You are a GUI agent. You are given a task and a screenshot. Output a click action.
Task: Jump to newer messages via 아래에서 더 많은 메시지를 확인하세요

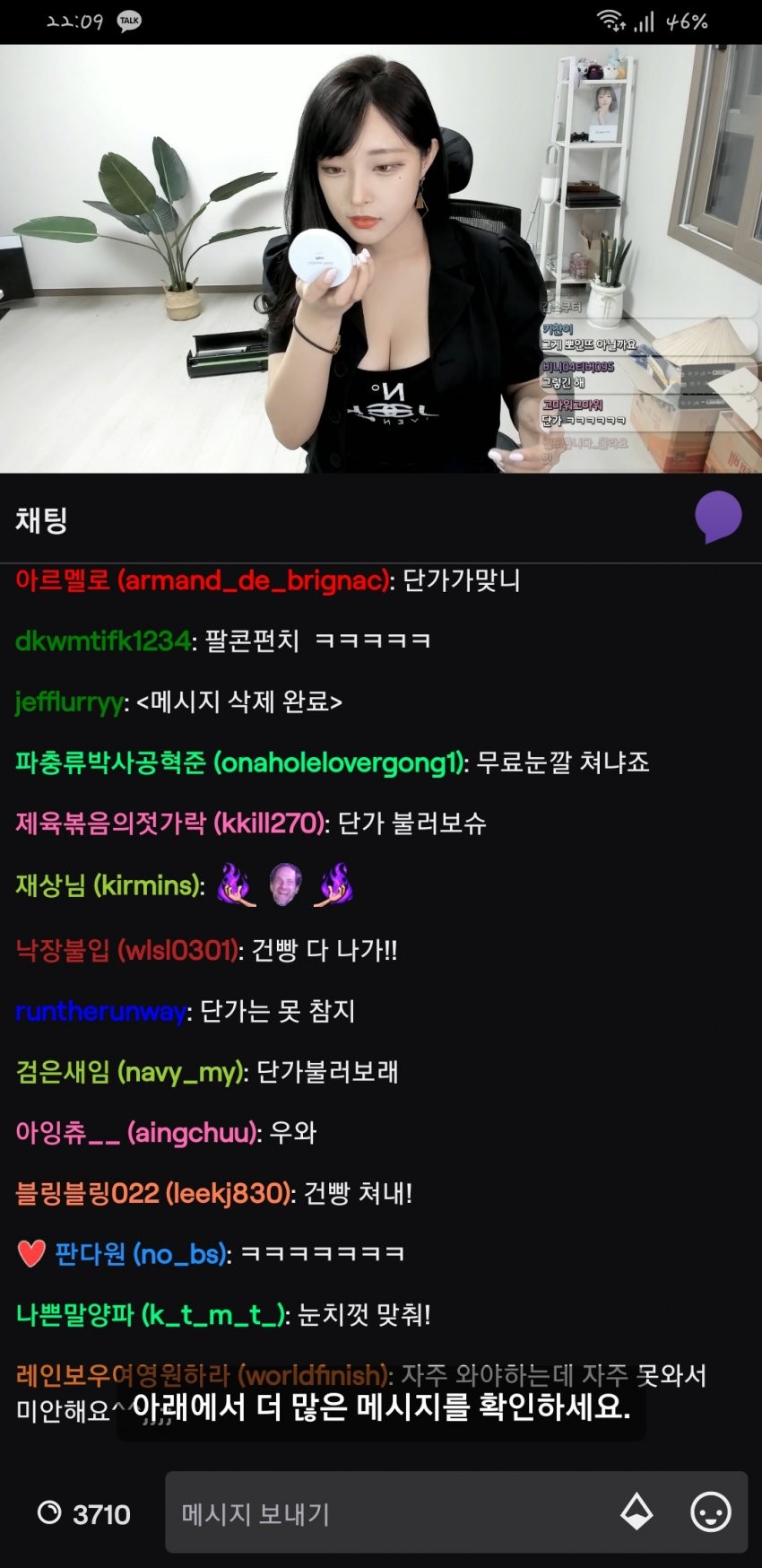[381, 1407]
